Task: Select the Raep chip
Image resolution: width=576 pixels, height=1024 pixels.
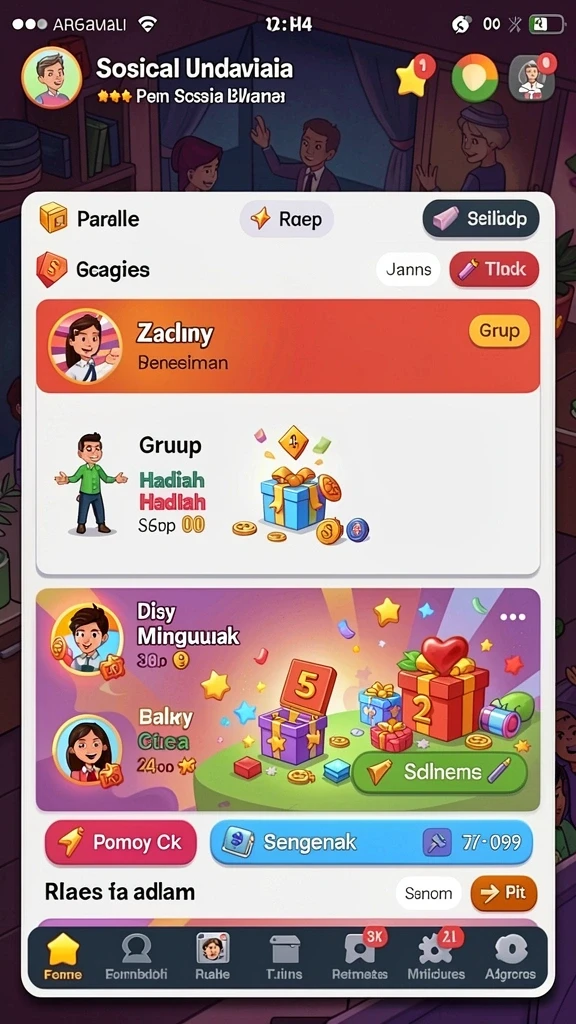Action: tap(287, 219)
